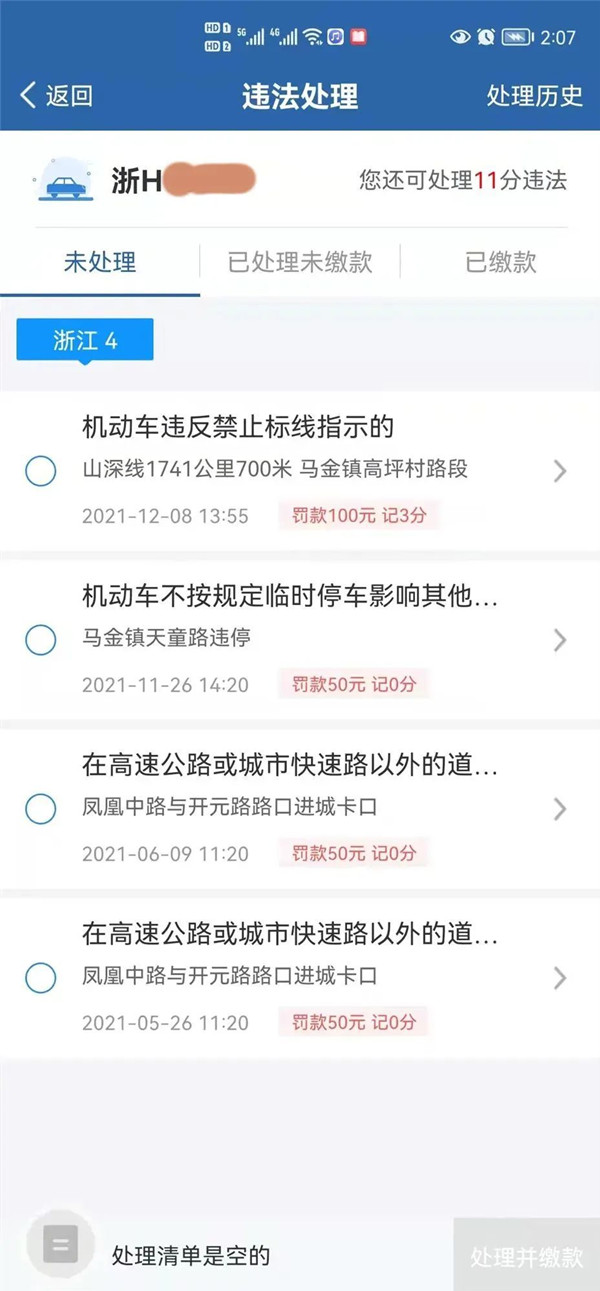Tap the 处理并缴款 button
This screenshot has height=1291, width=600.
pos(527,1256)
